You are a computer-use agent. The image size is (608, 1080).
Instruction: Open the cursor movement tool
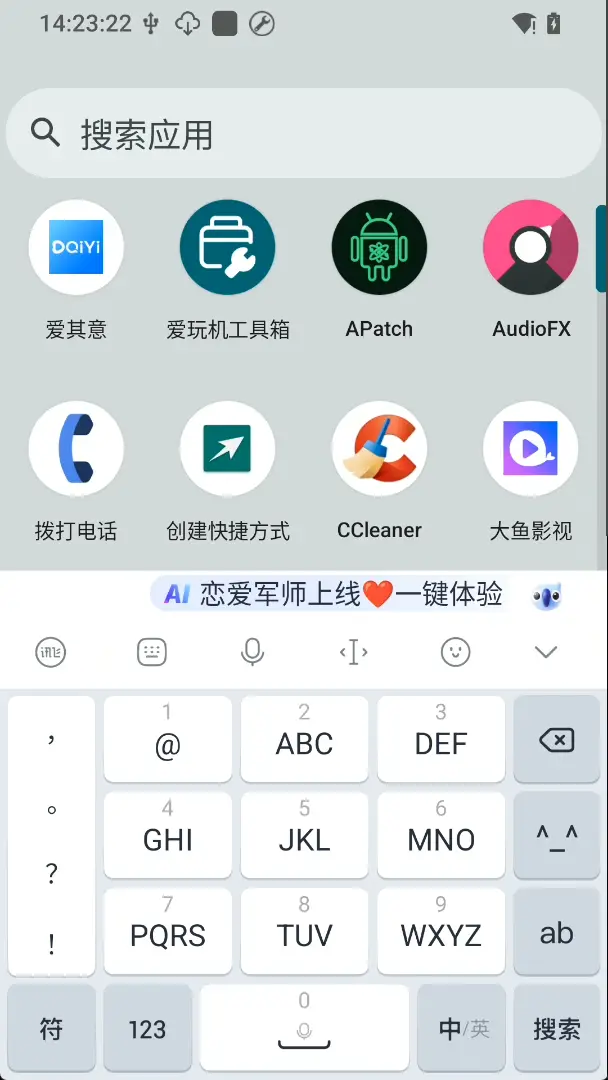click(x=354, y=653)
